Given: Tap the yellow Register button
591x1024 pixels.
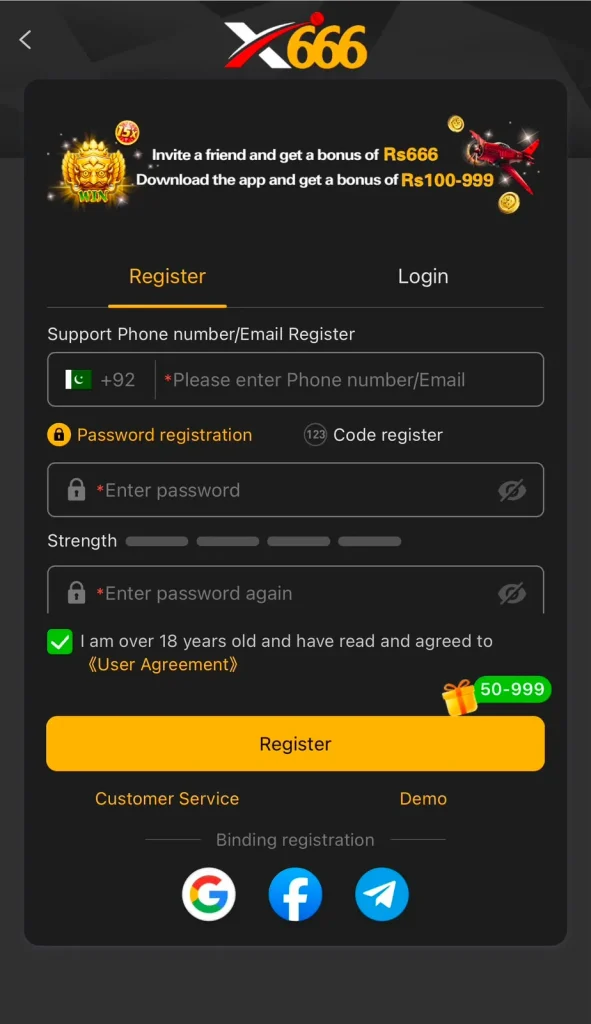Looking at the screenshot, I should pos(295,744).
